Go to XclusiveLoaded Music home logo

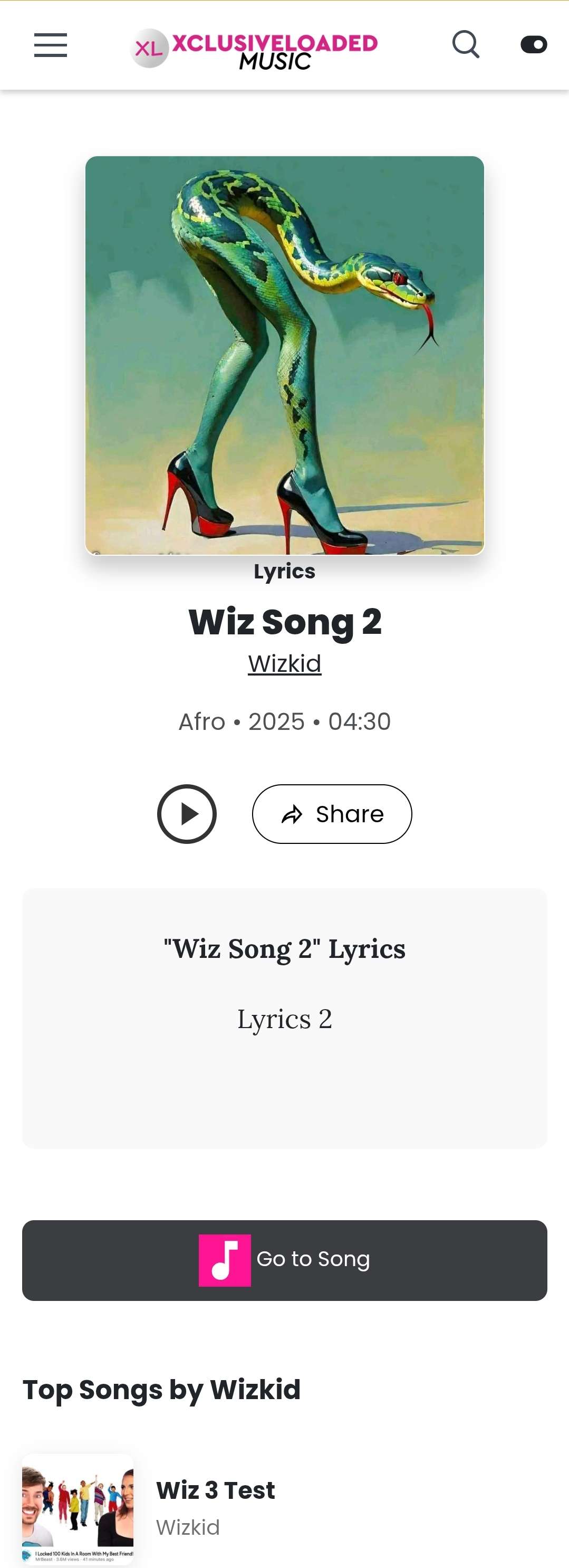point(254,48)
